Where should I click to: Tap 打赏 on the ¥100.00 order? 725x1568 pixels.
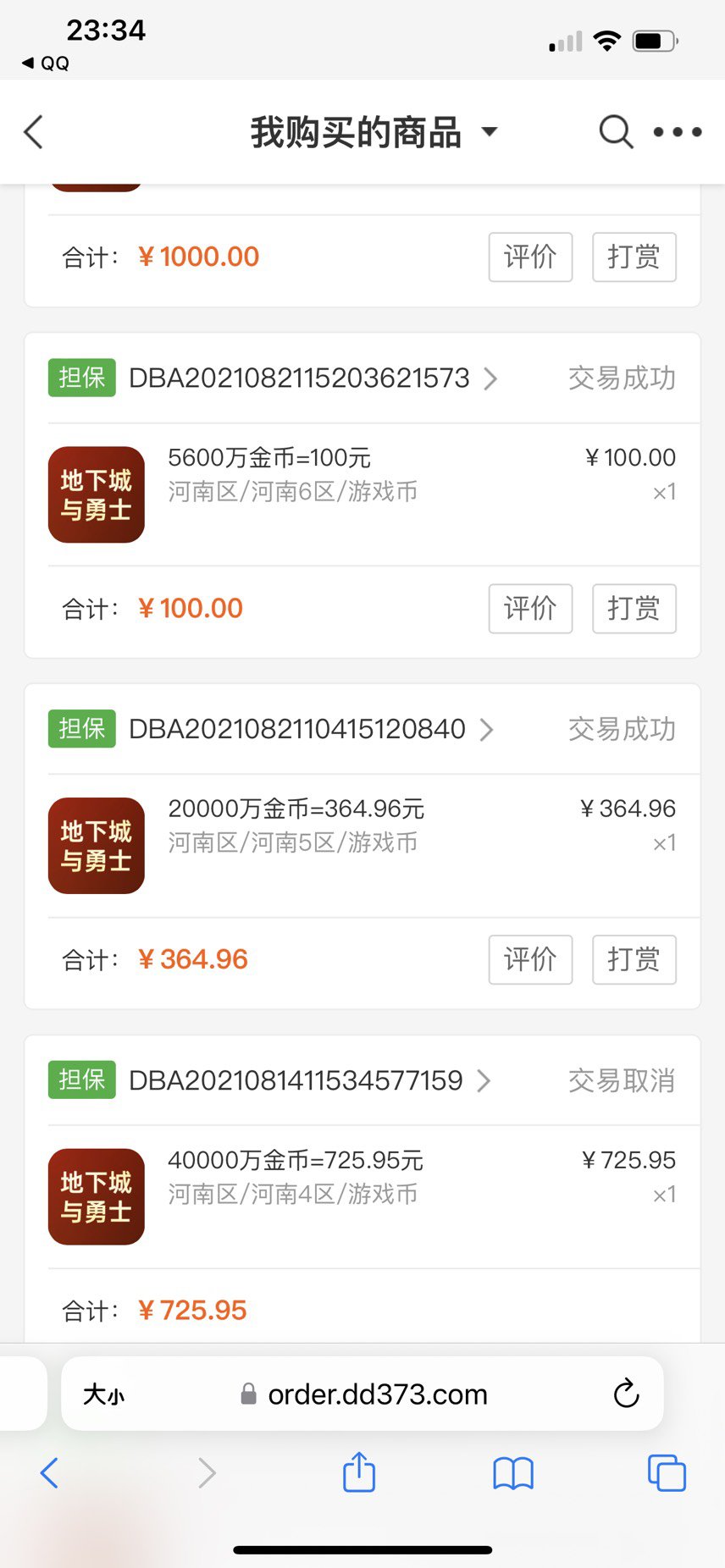[x=634, y=608]
